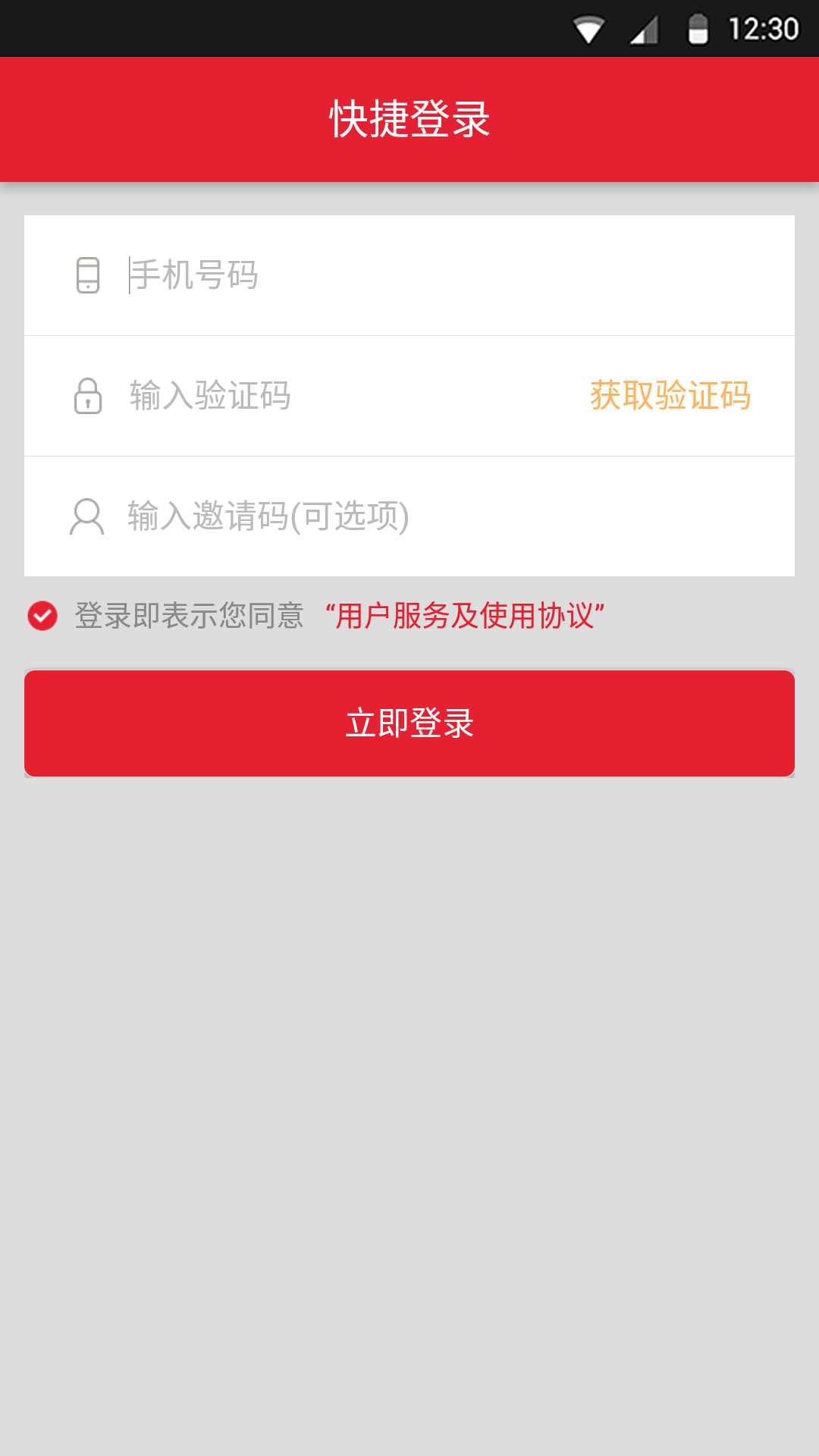The image size is (819, 1456).
Task: Click the phone icon beside 手机号码 field
Action: point(88,276)
